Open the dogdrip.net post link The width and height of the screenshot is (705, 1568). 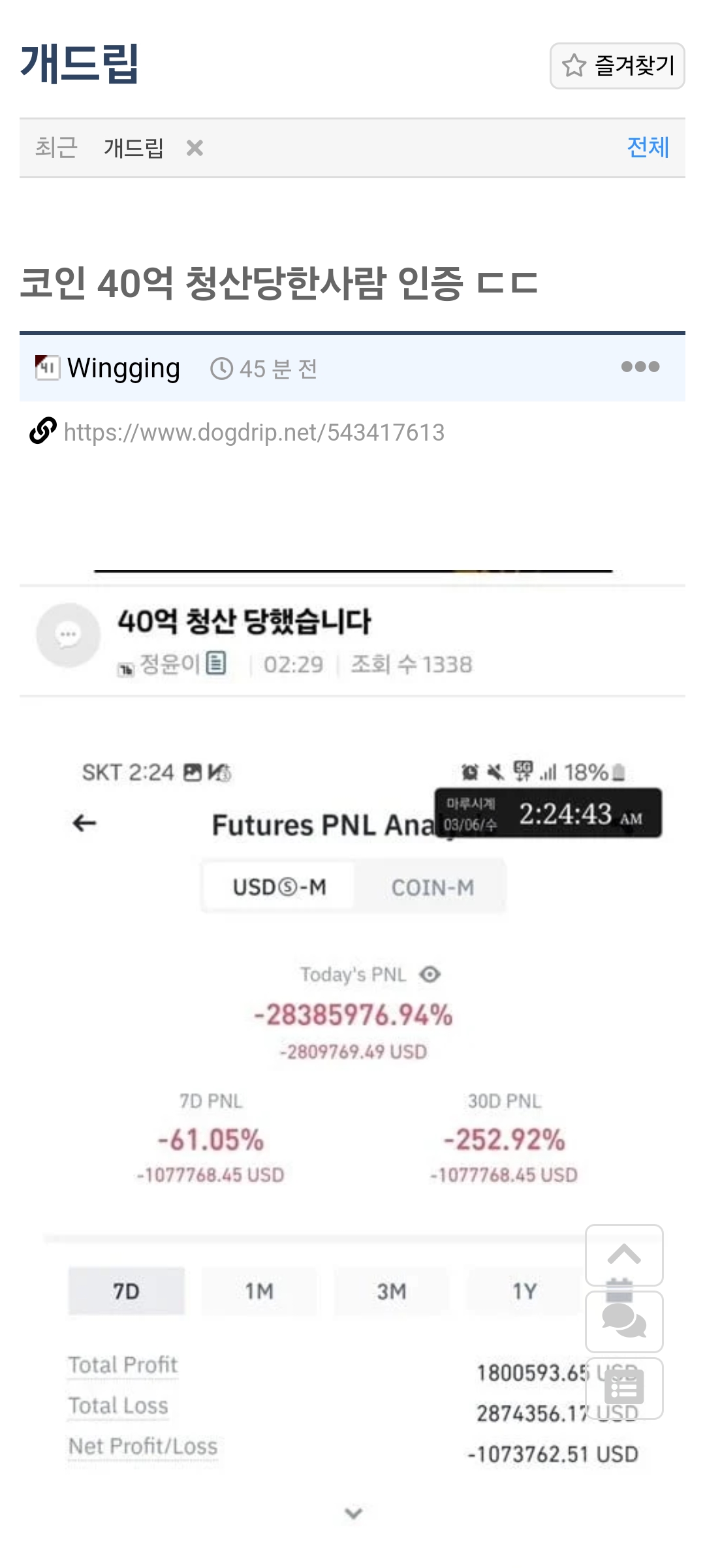pyautogui.click(x=254, y=432)
